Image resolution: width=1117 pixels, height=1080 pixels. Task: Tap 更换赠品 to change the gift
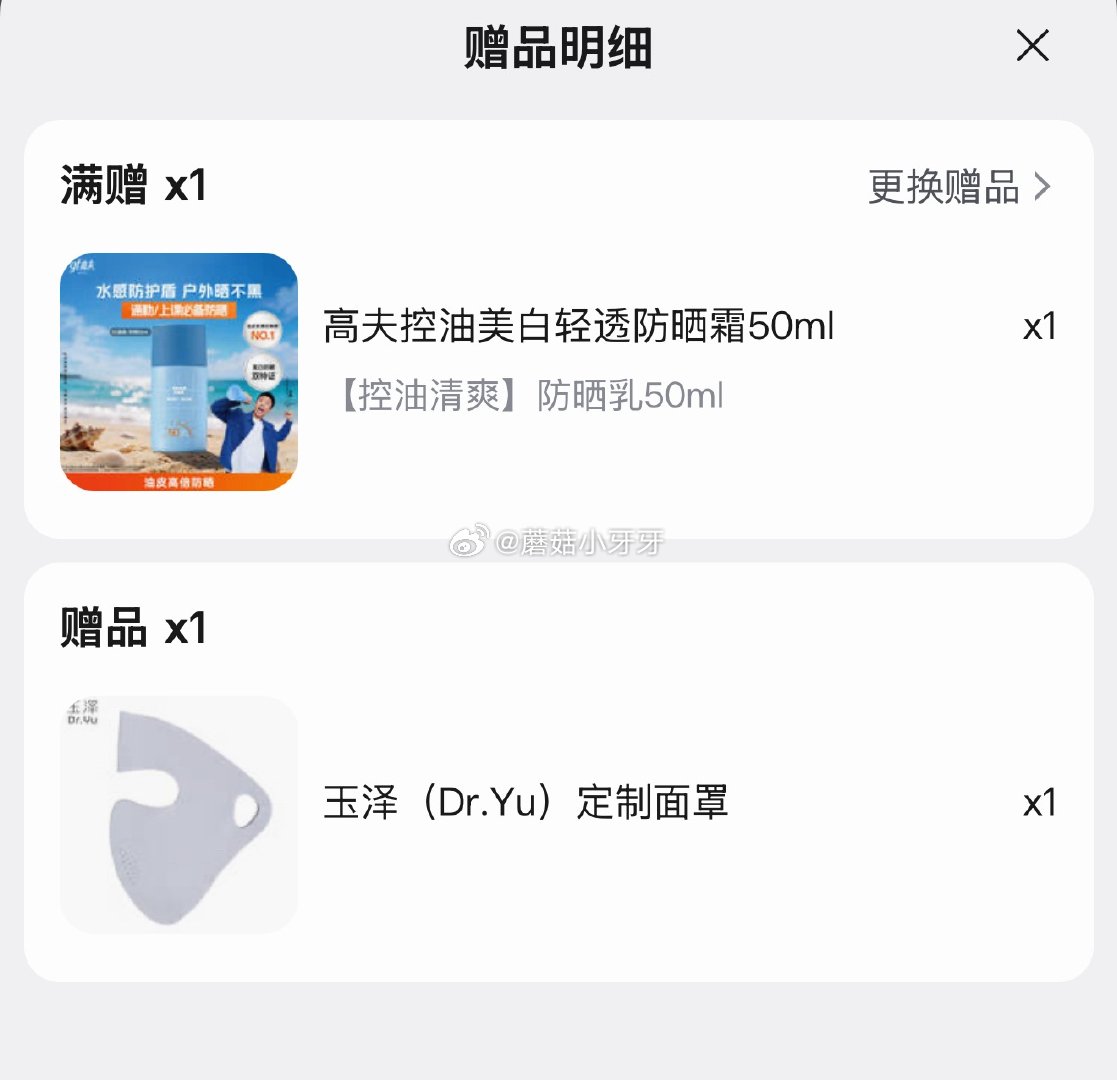(x=958, y=187)
